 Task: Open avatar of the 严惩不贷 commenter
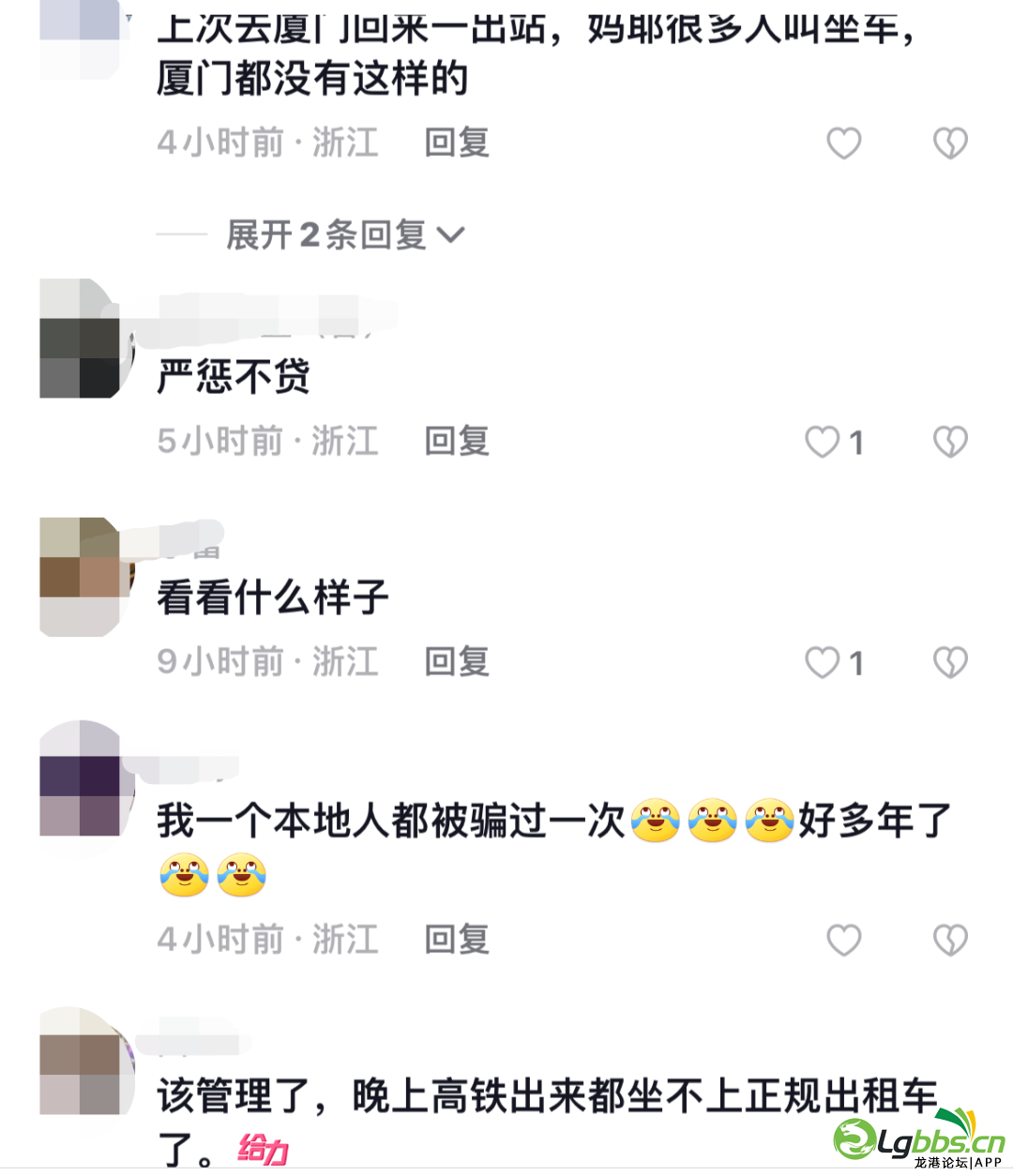(81, 339)
